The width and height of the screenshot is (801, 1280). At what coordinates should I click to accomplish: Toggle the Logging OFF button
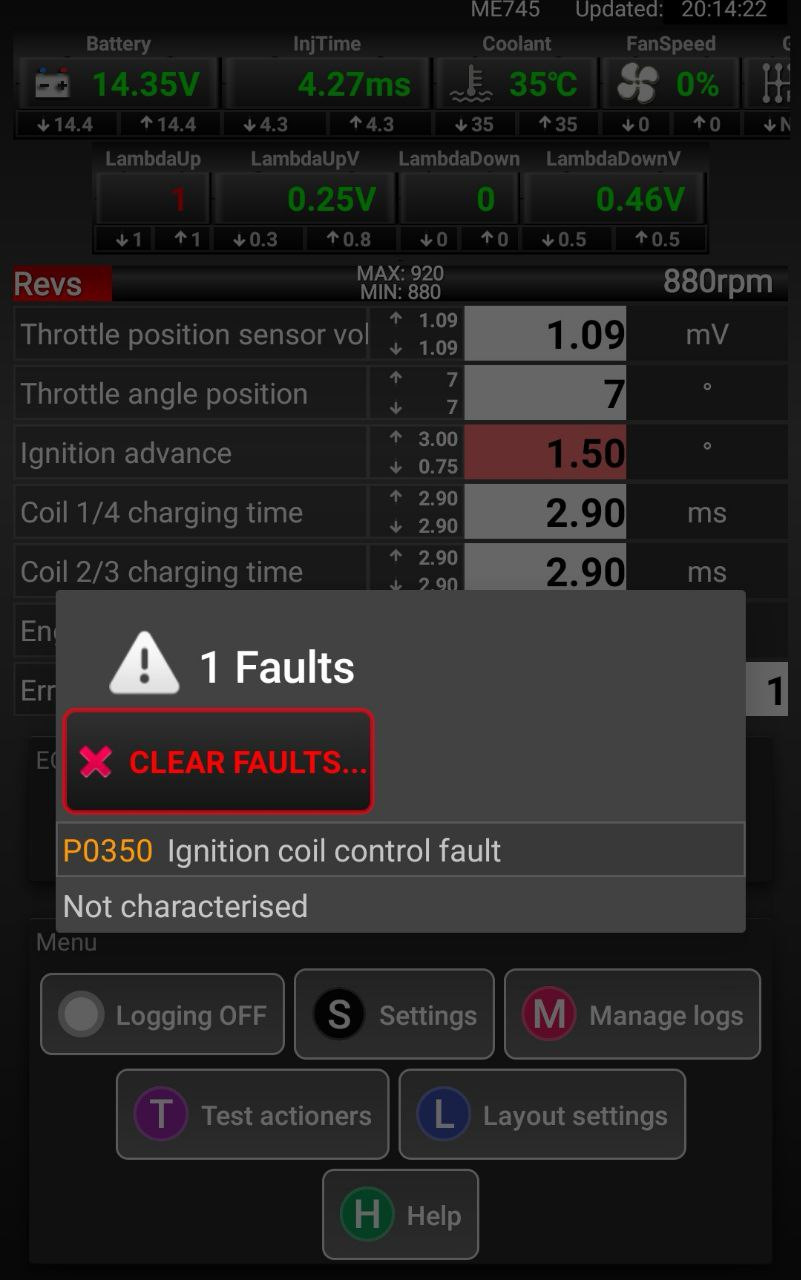pyautogui.click(x=163, y=1015)
